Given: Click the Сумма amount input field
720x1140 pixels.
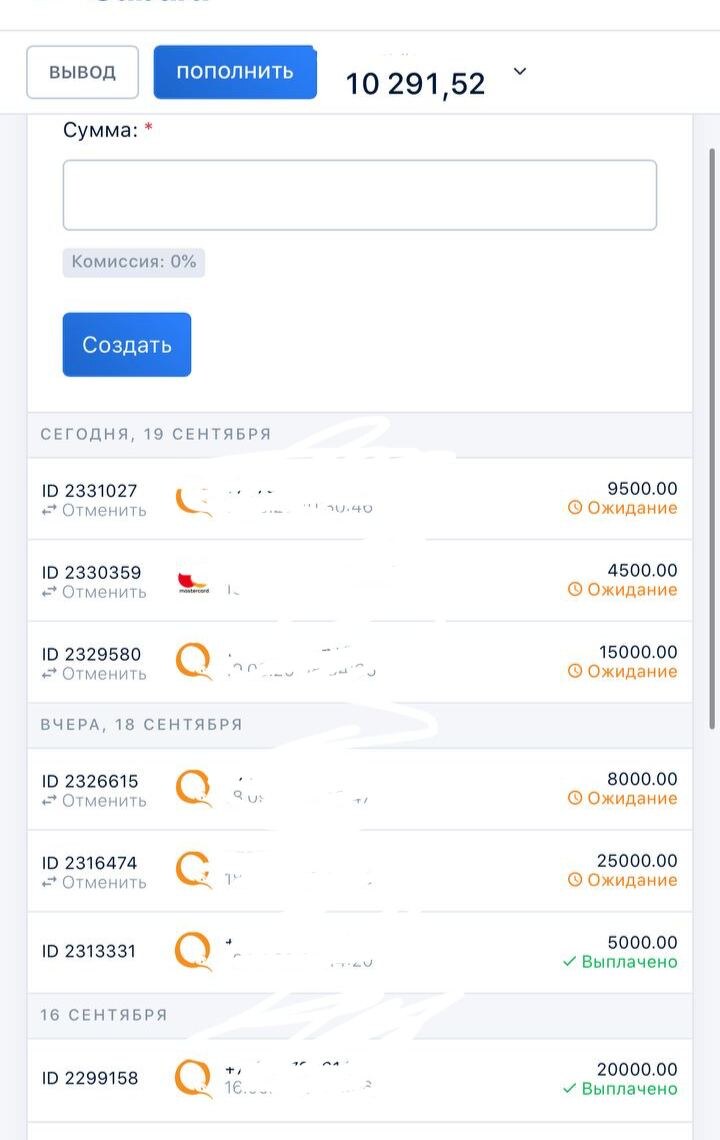Looking at the screenshot, I should (x=360, y=194).
